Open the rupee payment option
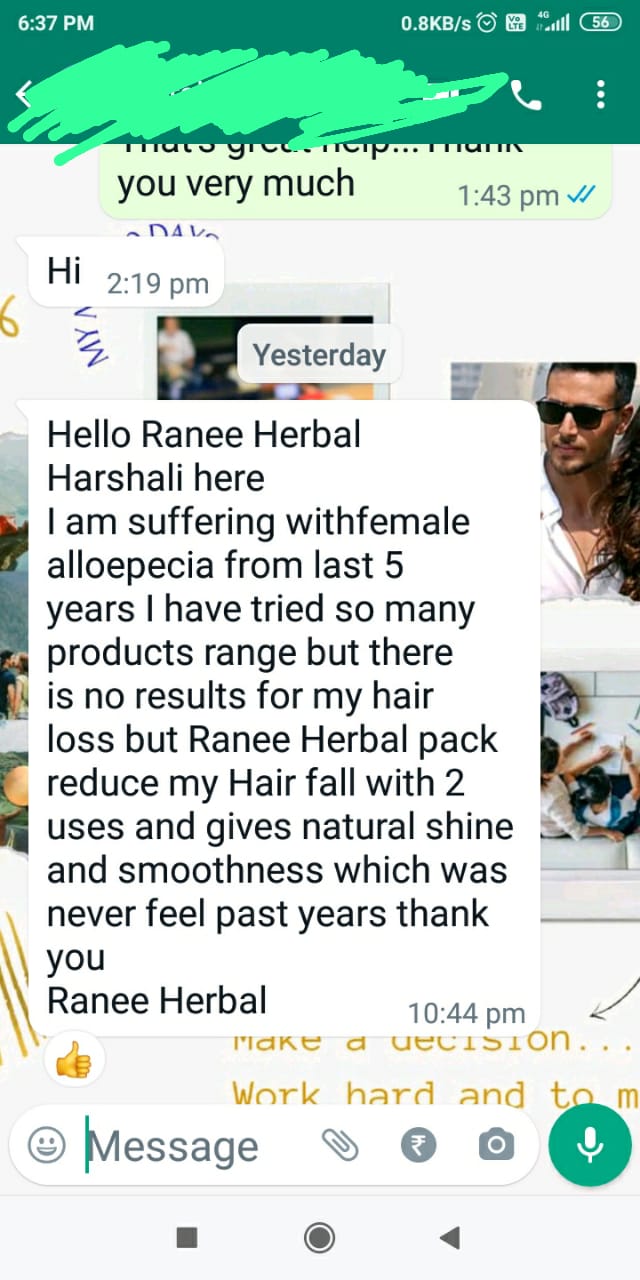Viewport: 640px width, 1280px height. 419,1145
